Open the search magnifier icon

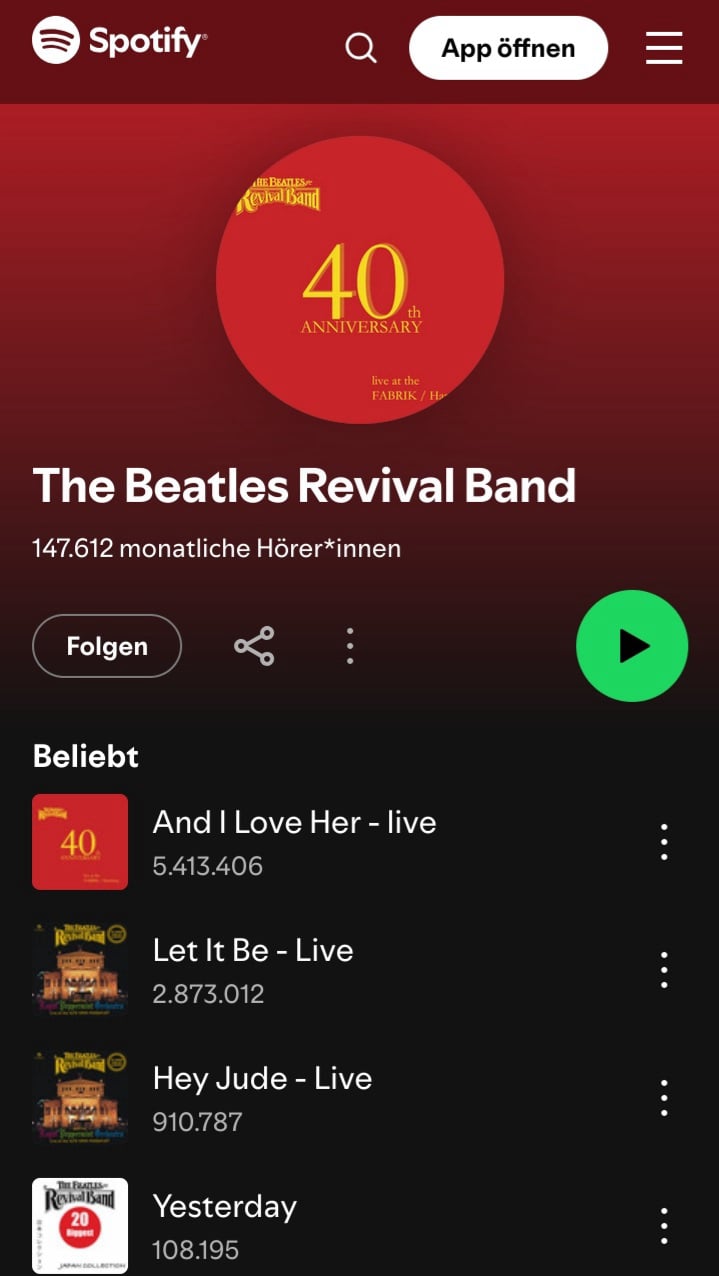360,47
